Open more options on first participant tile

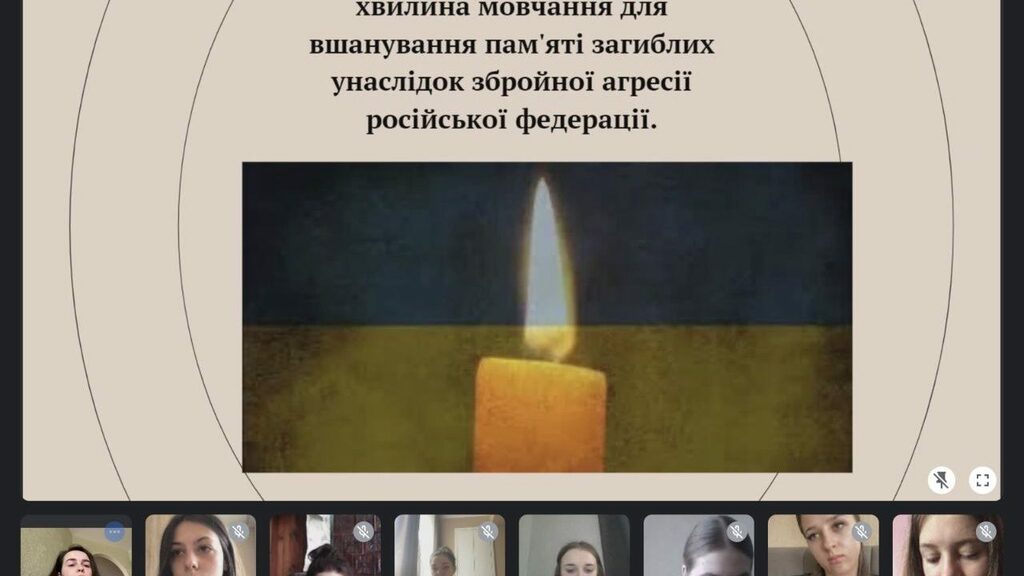point(114,532)
